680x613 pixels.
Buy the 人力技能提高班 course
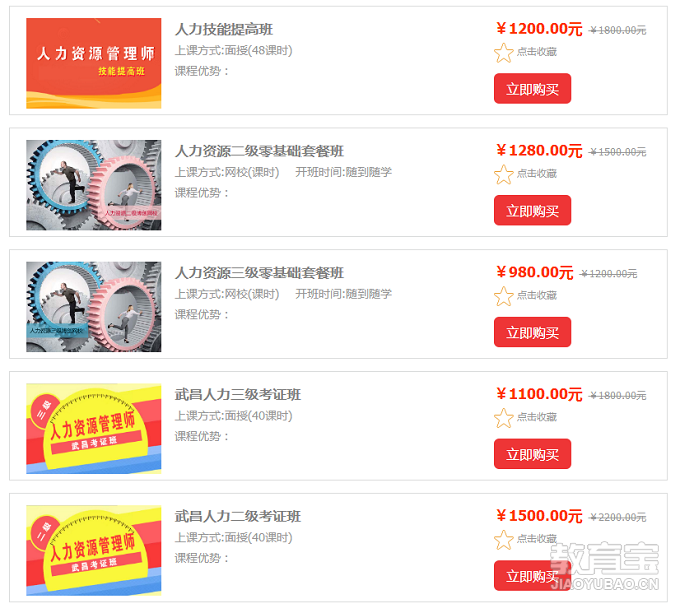click(532, 89)
